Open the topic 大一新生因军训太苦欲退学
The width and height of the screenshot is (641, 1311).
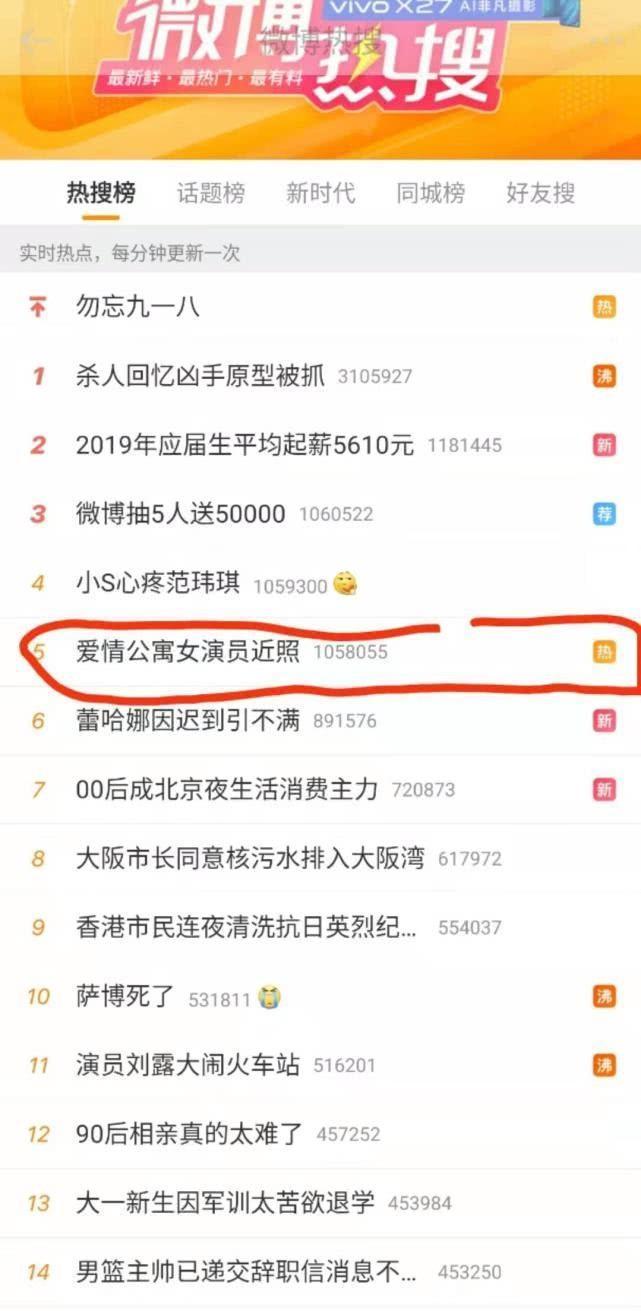pos(225,1202)
